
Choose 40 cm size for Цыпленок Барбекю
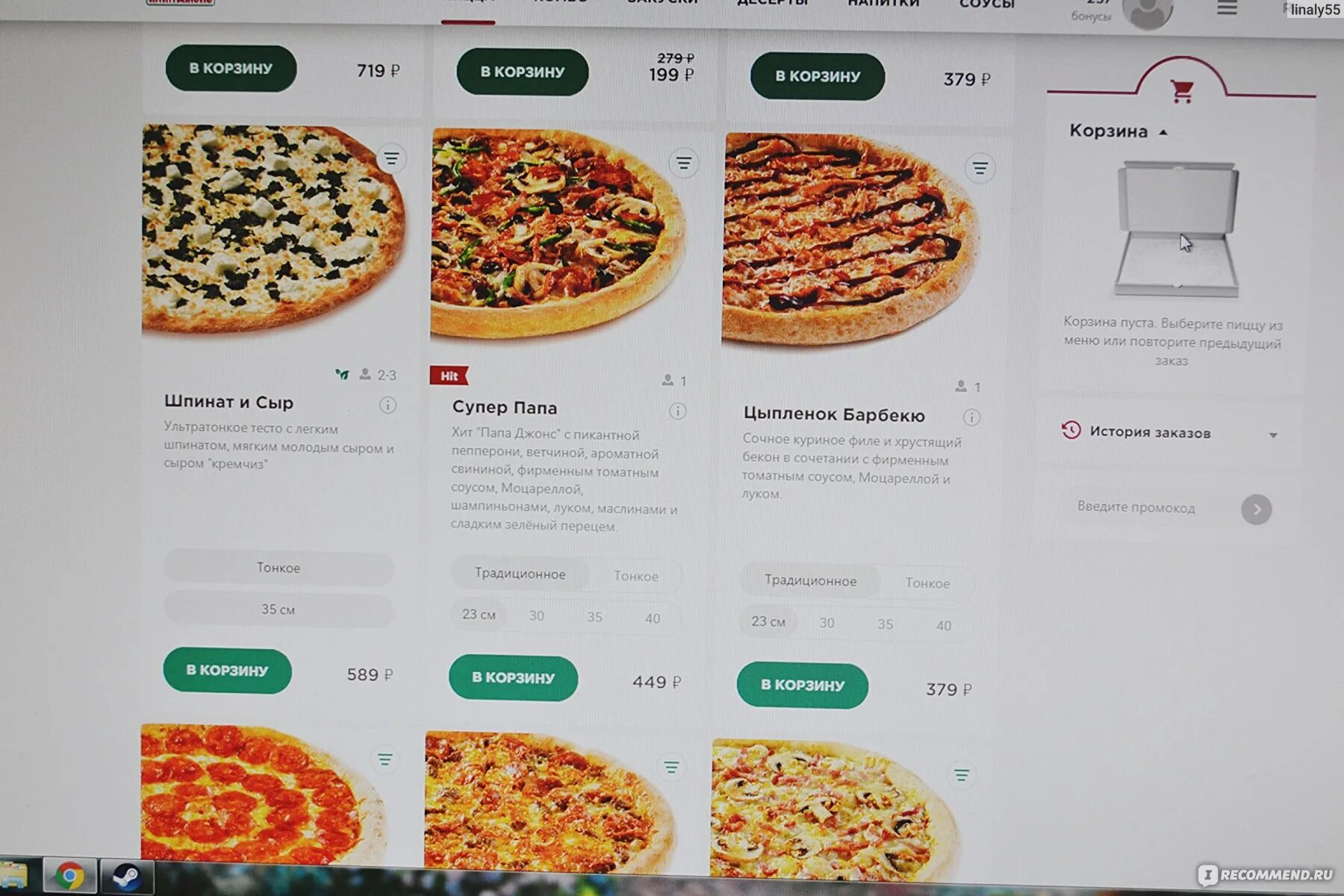[x=943, y=626]
